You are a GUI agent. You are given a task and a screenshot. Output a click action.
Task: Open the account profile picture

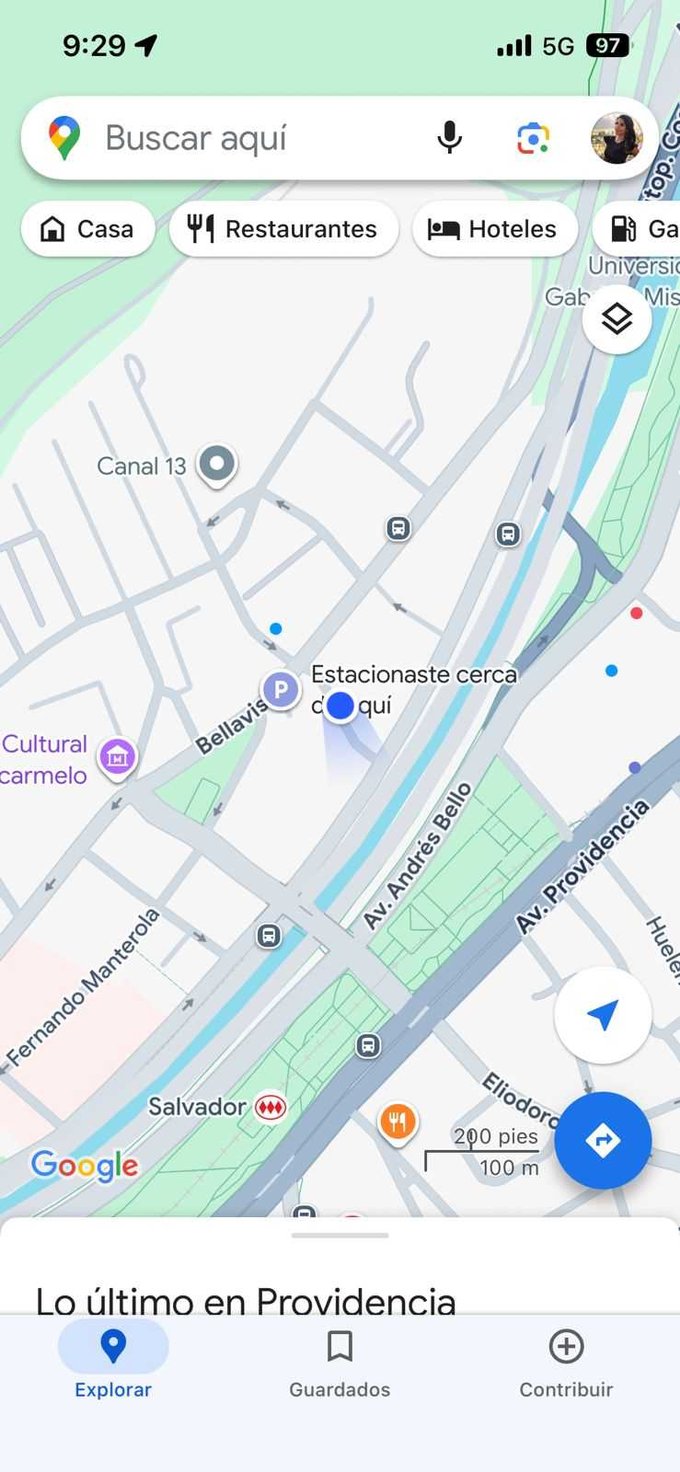pyautogui.click(x=616, y=138)
